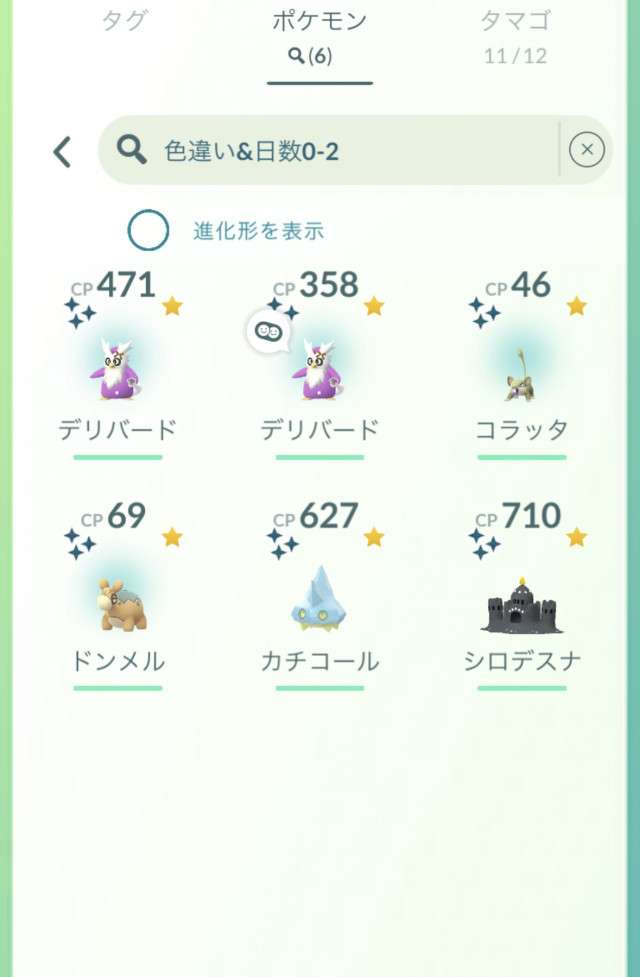The image size is (640, 977).
Task: Switch to the タマゴ tab
Action: (x=514, y=35)
